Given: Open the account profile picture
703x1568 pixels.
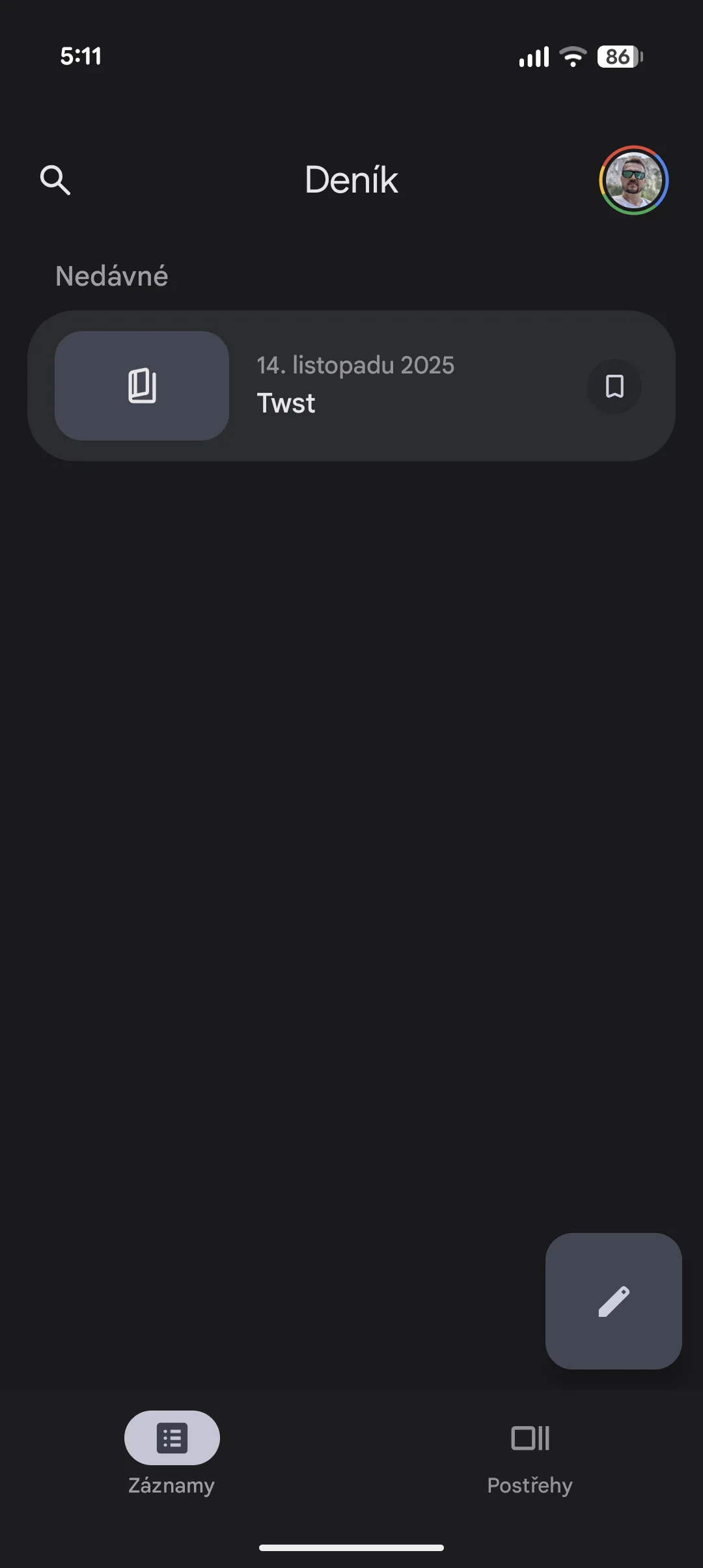Looking at the screenshot, I should point(633,180).
